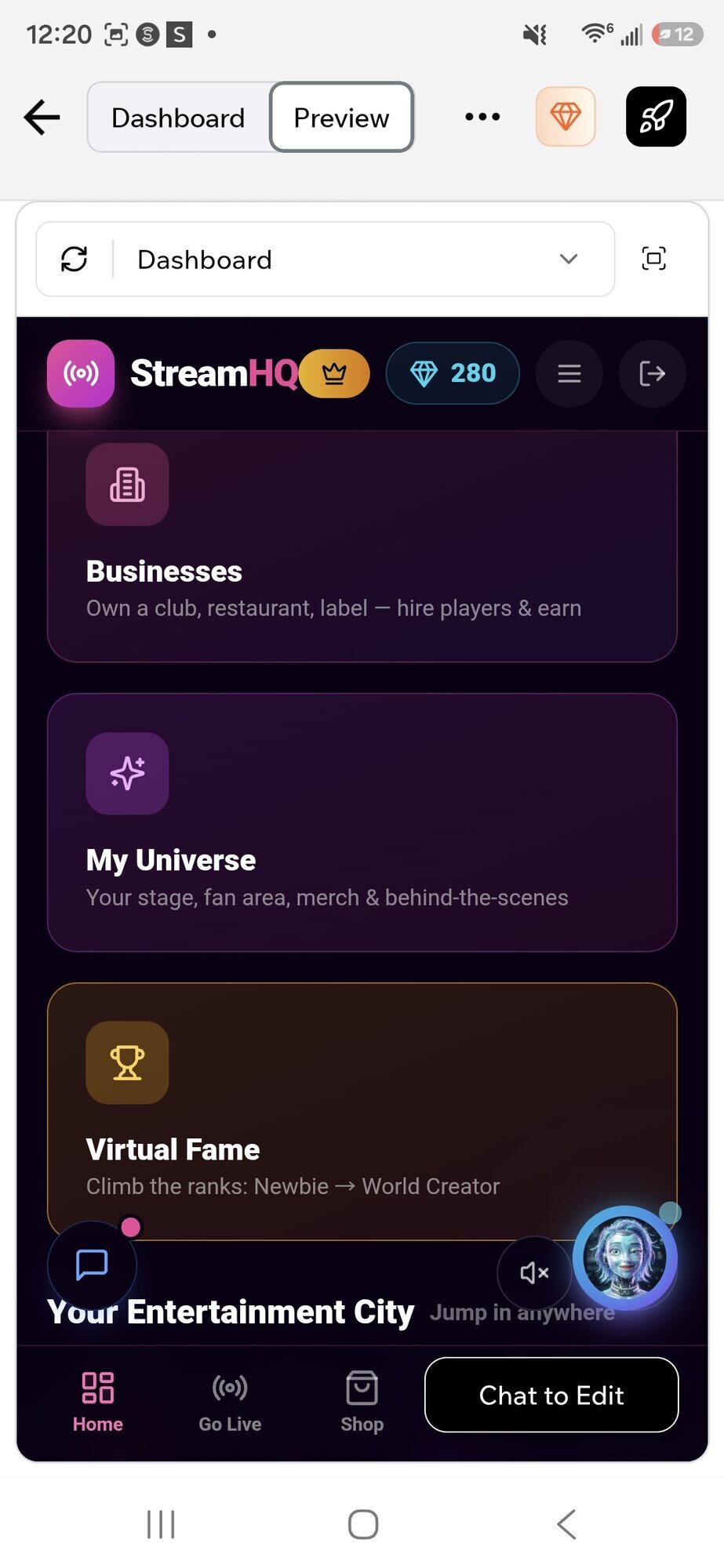This screenshot has width=724, height=1568.
Task: Refresh the preview page
Action: click(75, 259)
